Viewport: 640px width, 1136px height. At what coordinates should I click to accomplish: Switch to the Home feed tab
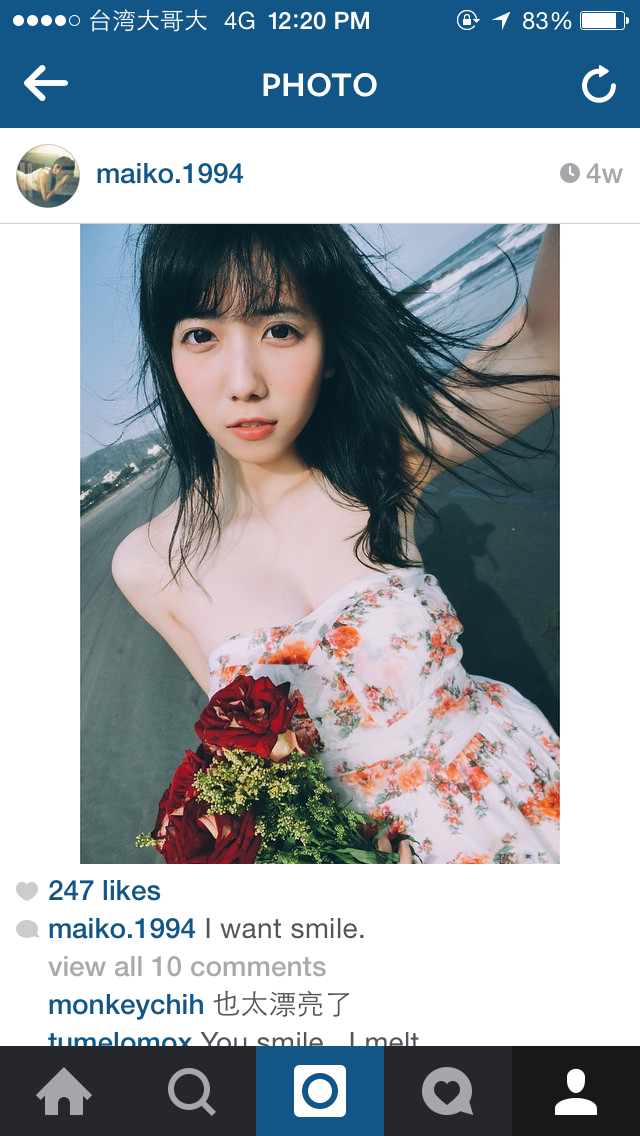[x=64, y=1091]
